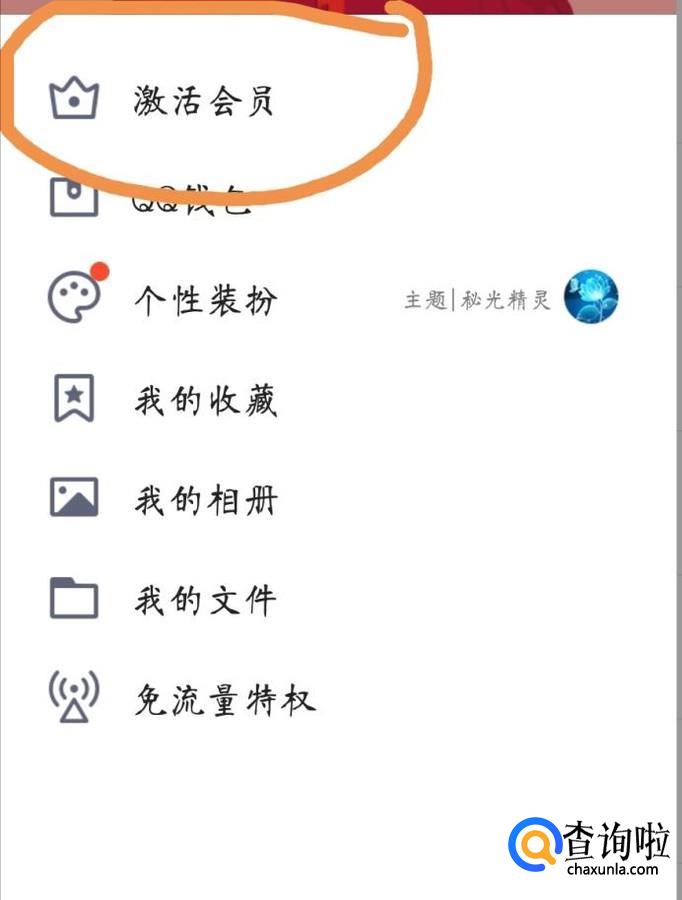Image resolution: width=682 pixels, height=900 pixels.
Task: Open the QQ钱包 wallet row
Action: (x=339, y=199)
